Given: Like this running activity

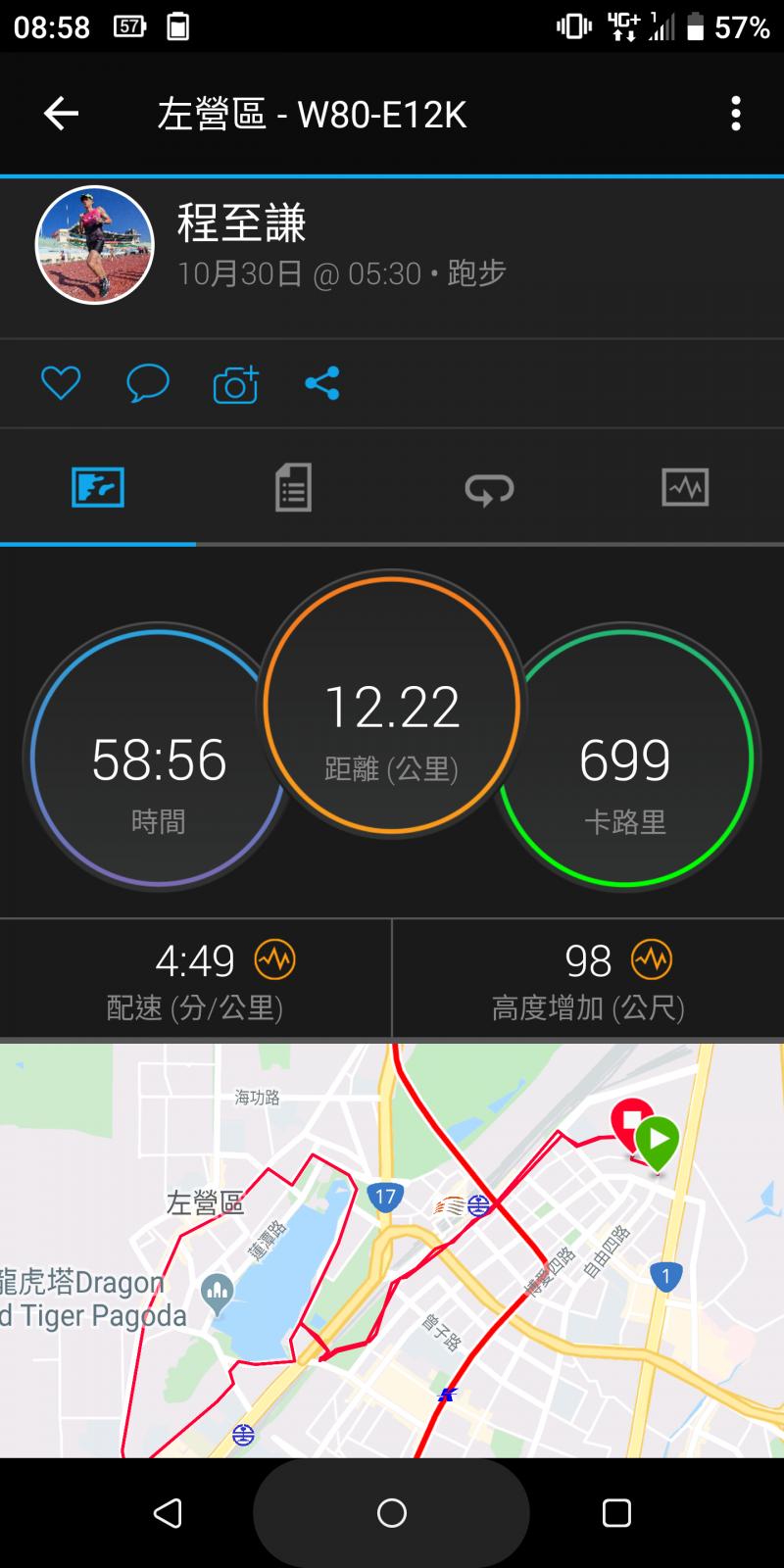Looking at the screenshot, I should [61, 382].
